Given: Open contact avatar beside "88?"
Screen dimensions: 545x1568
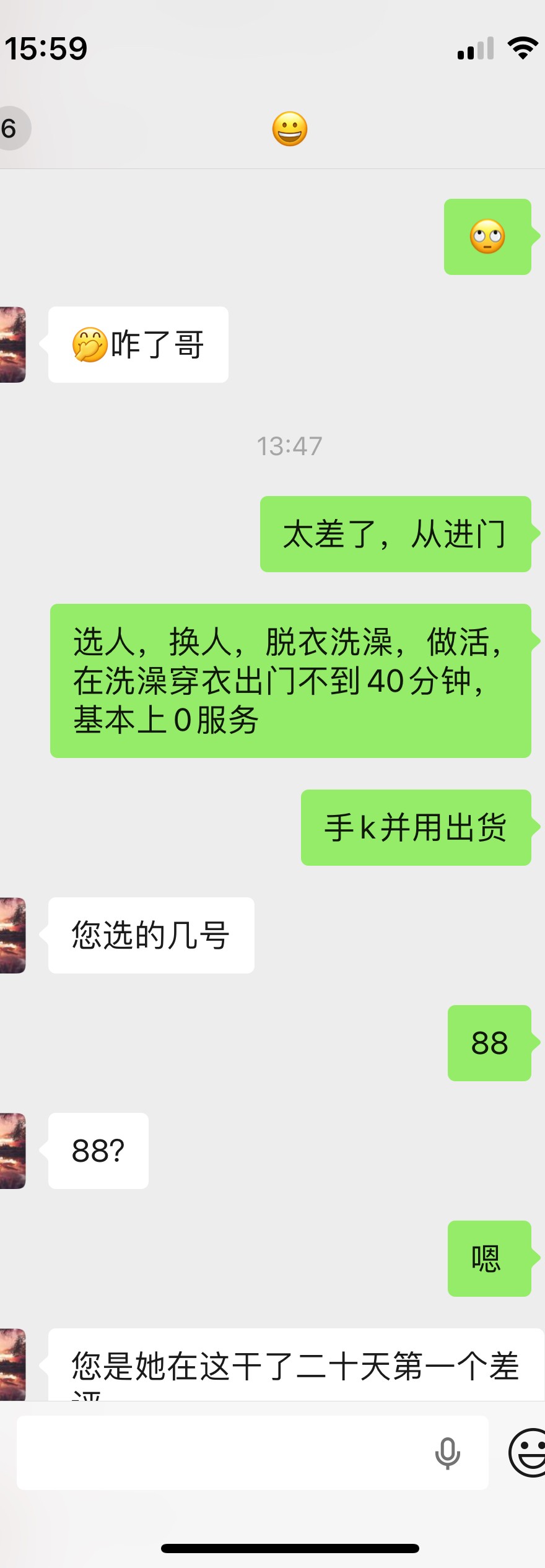Looking at the screenshot, I should [12, 1151].
